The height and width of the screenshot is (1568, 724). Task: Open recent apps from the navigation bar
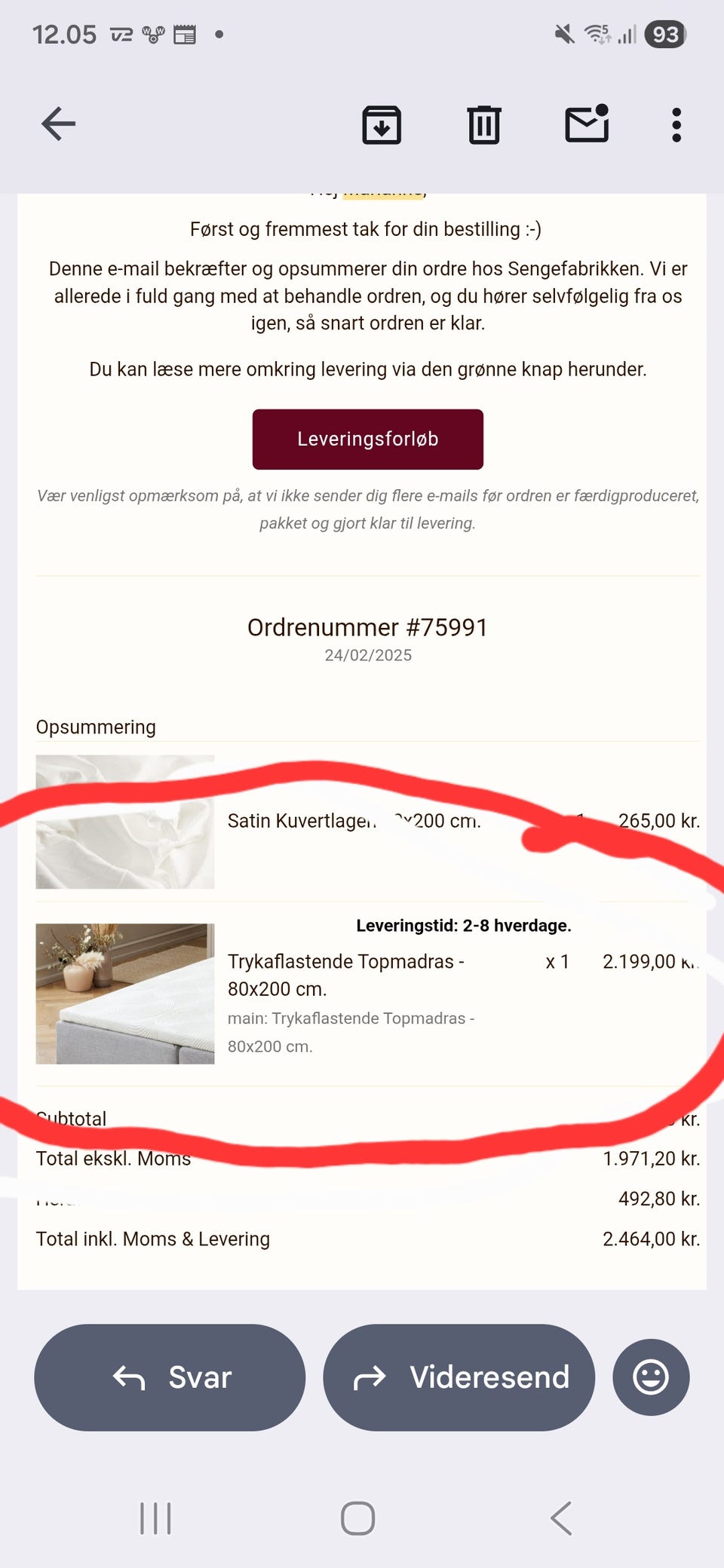point(155,1519)
